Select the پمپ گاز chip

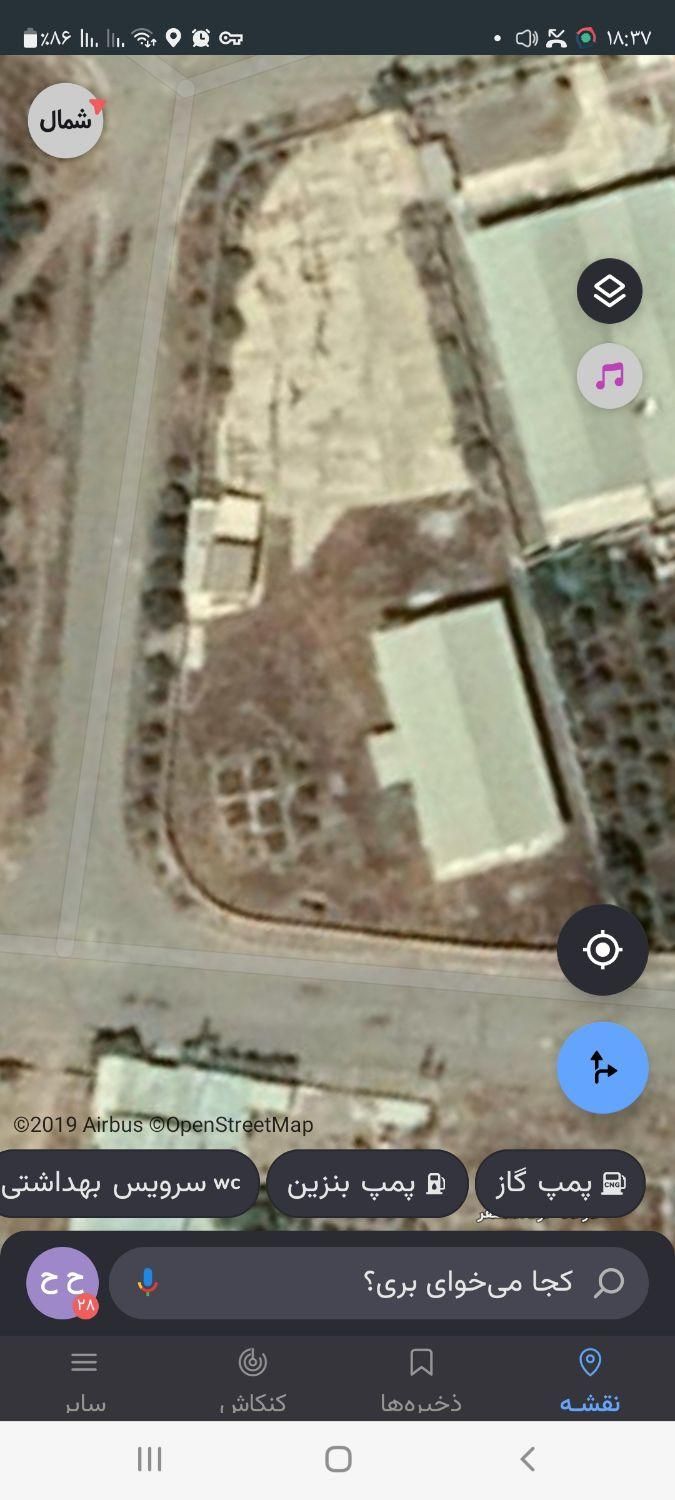click(x=560, y=1184)
